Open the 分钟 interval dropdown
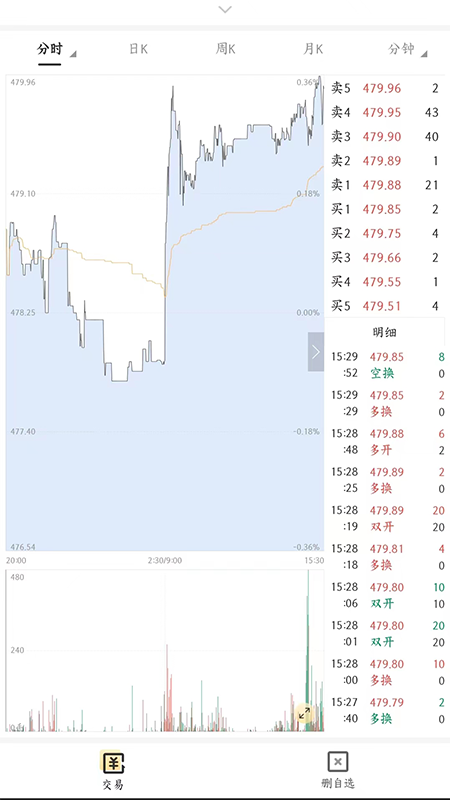Screen dimensions: 450x800 [407, 49]
